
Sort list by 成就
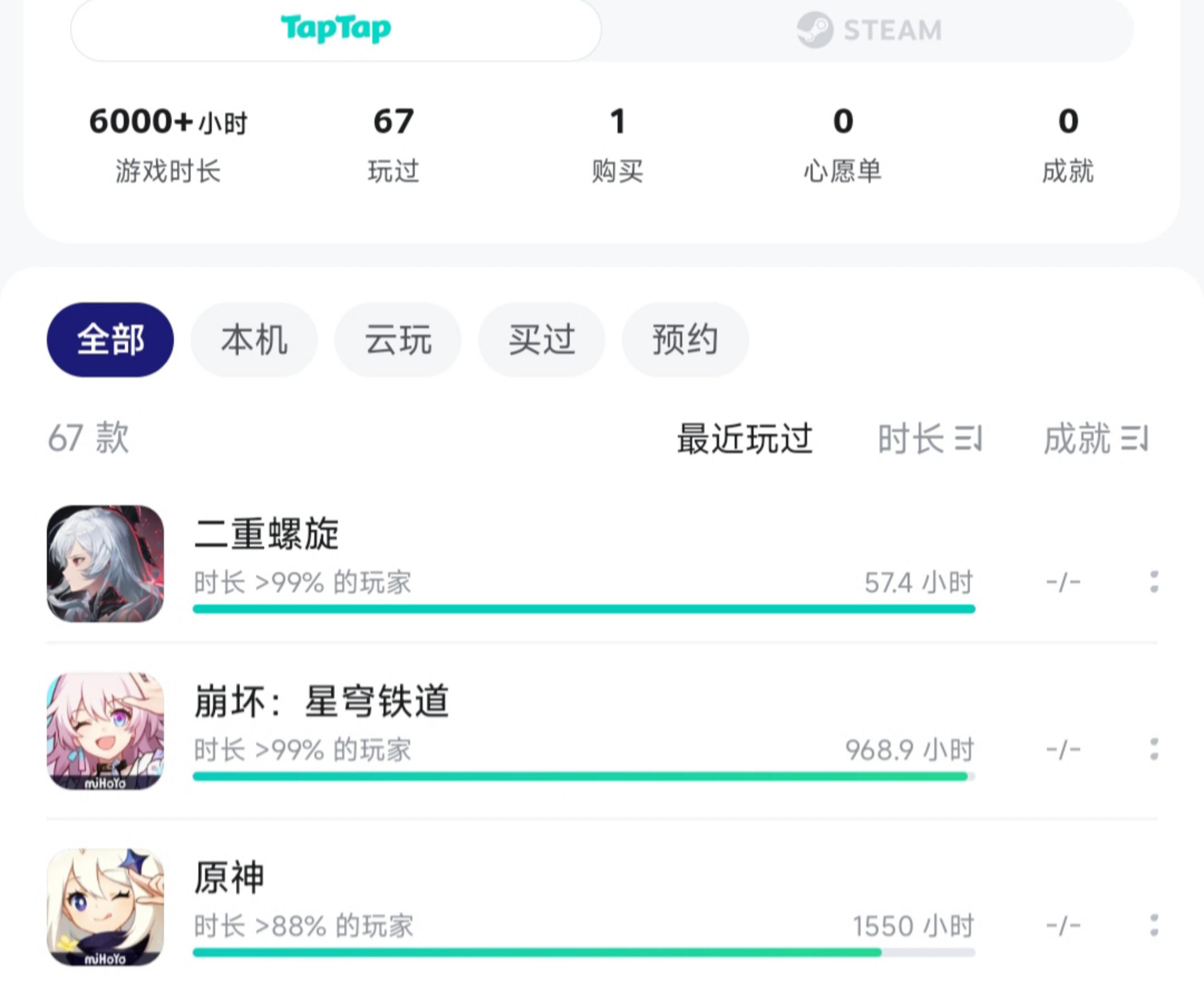click(x=1095, y=439)
